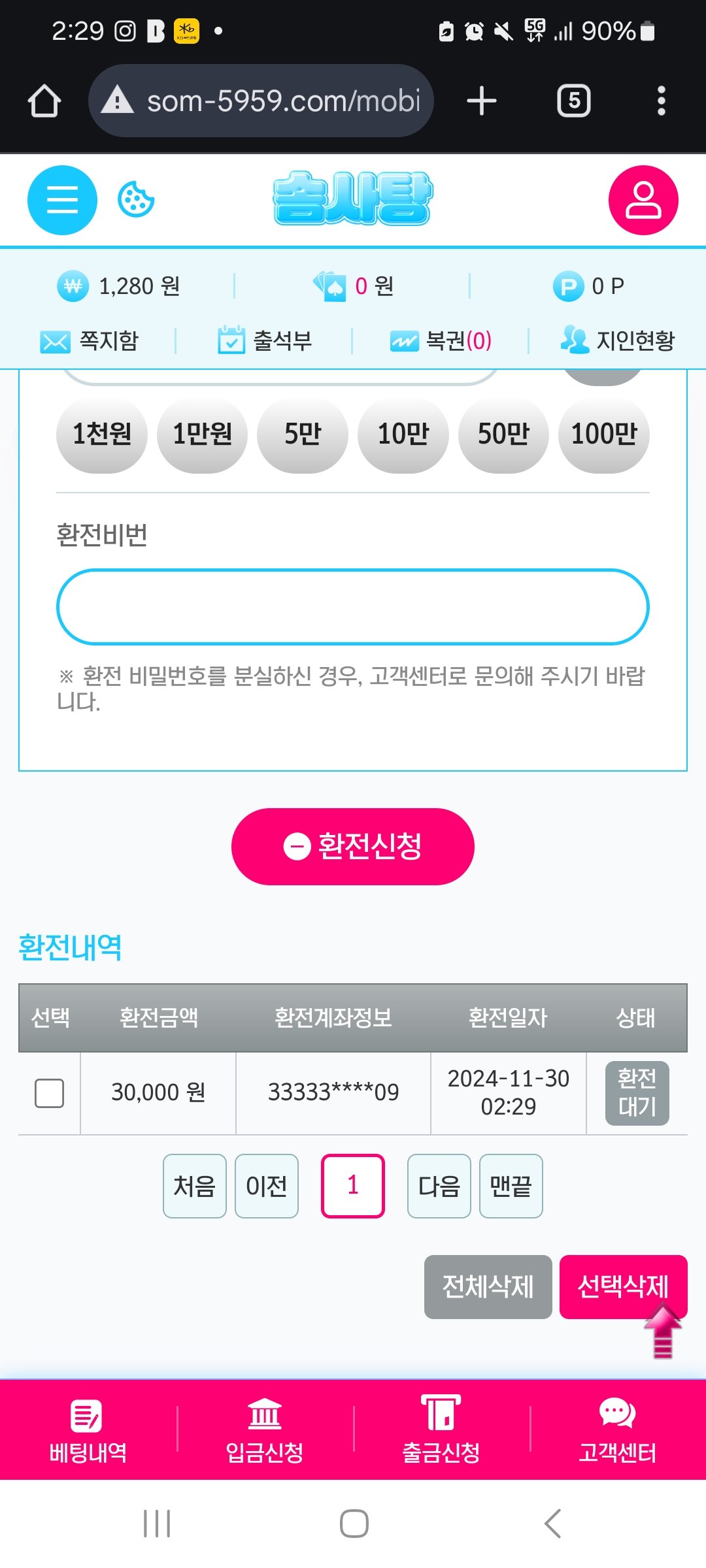The image size is (706, 1568).
Task: Select the 10만 amount chip
Action: click(403, 434)
